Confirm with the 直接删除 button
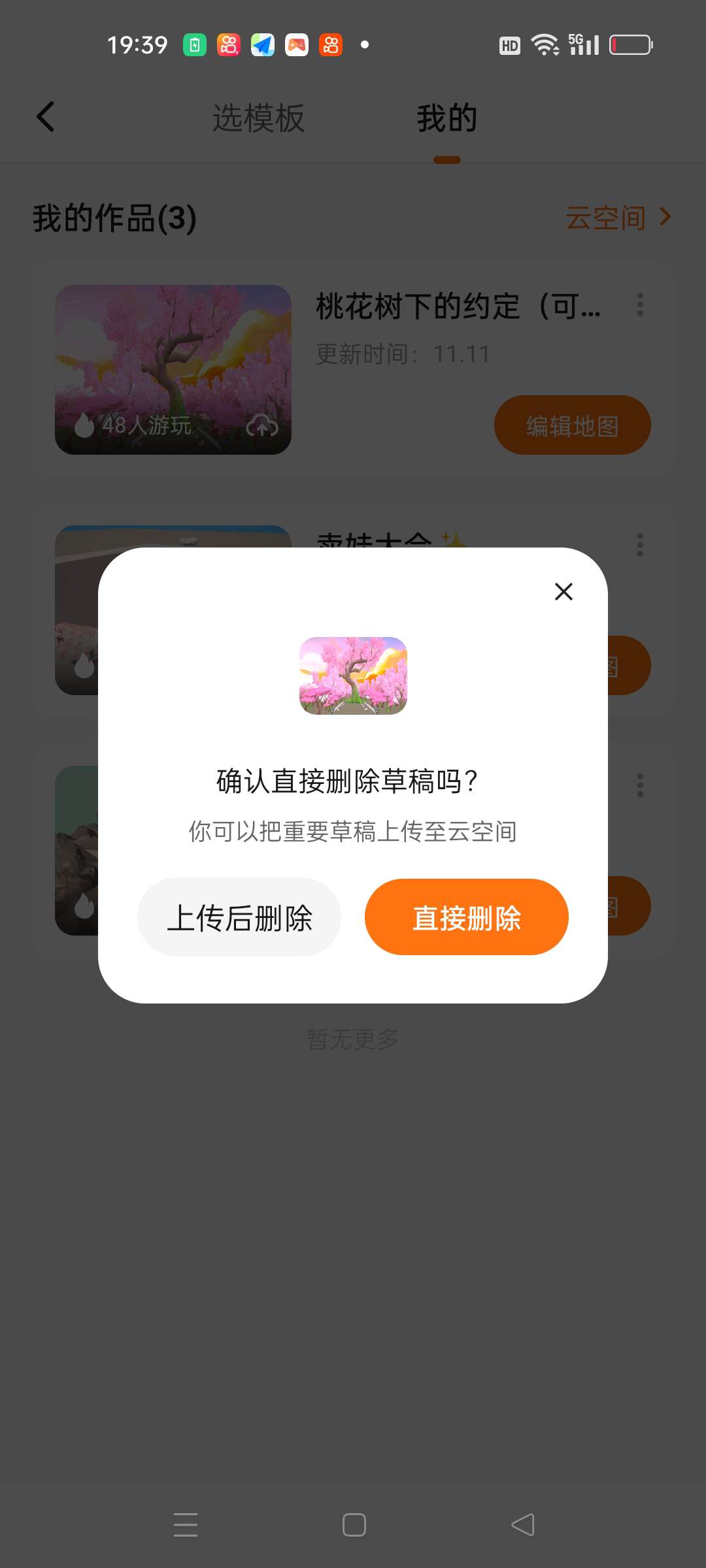The image size is (706, 1568). (x=467, y=917)
